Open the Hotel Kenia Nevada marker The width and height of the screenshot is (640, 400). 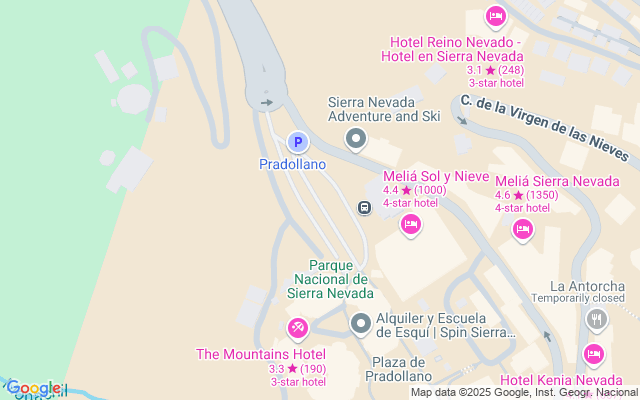[x=594, y=355]
